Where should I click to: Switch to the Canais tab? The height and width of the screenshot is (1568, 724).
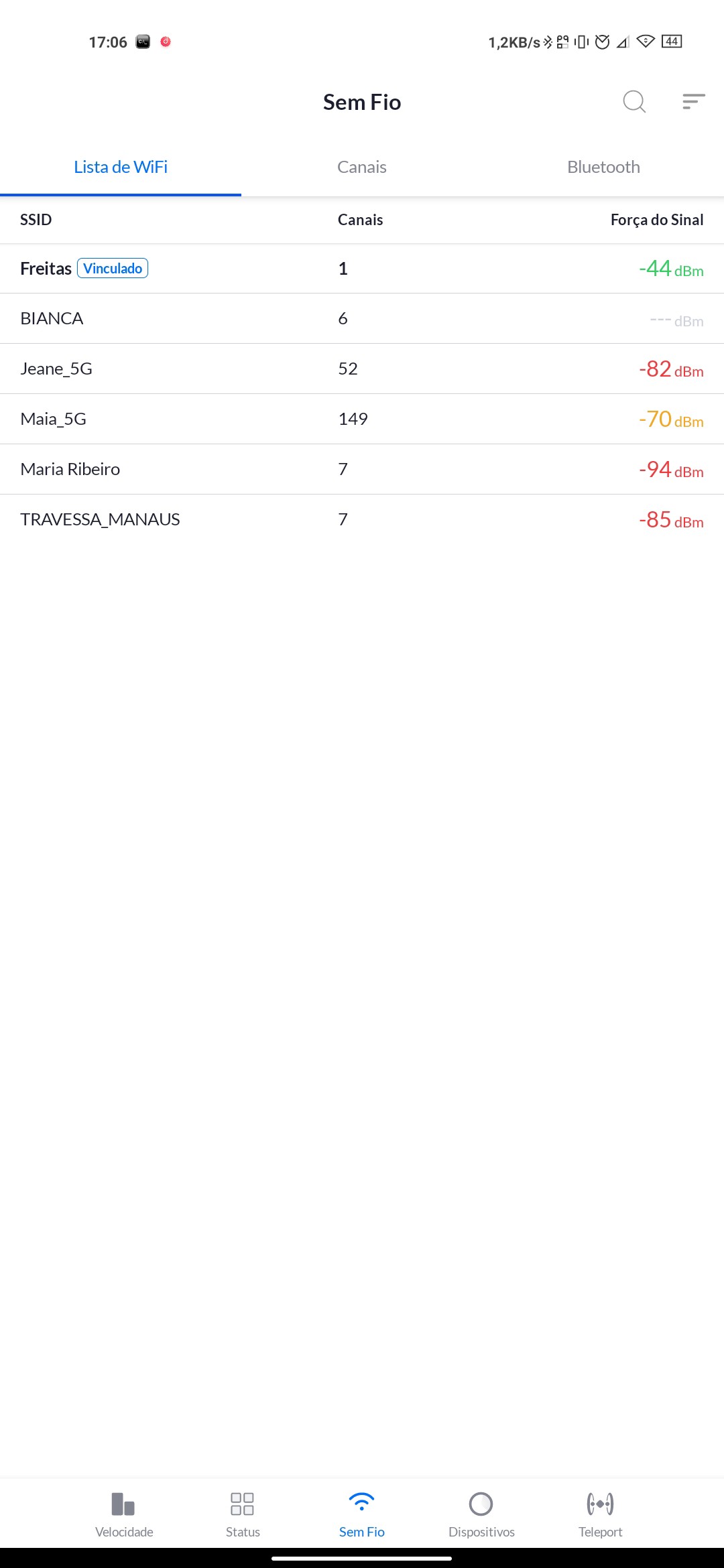coord(362,167)
